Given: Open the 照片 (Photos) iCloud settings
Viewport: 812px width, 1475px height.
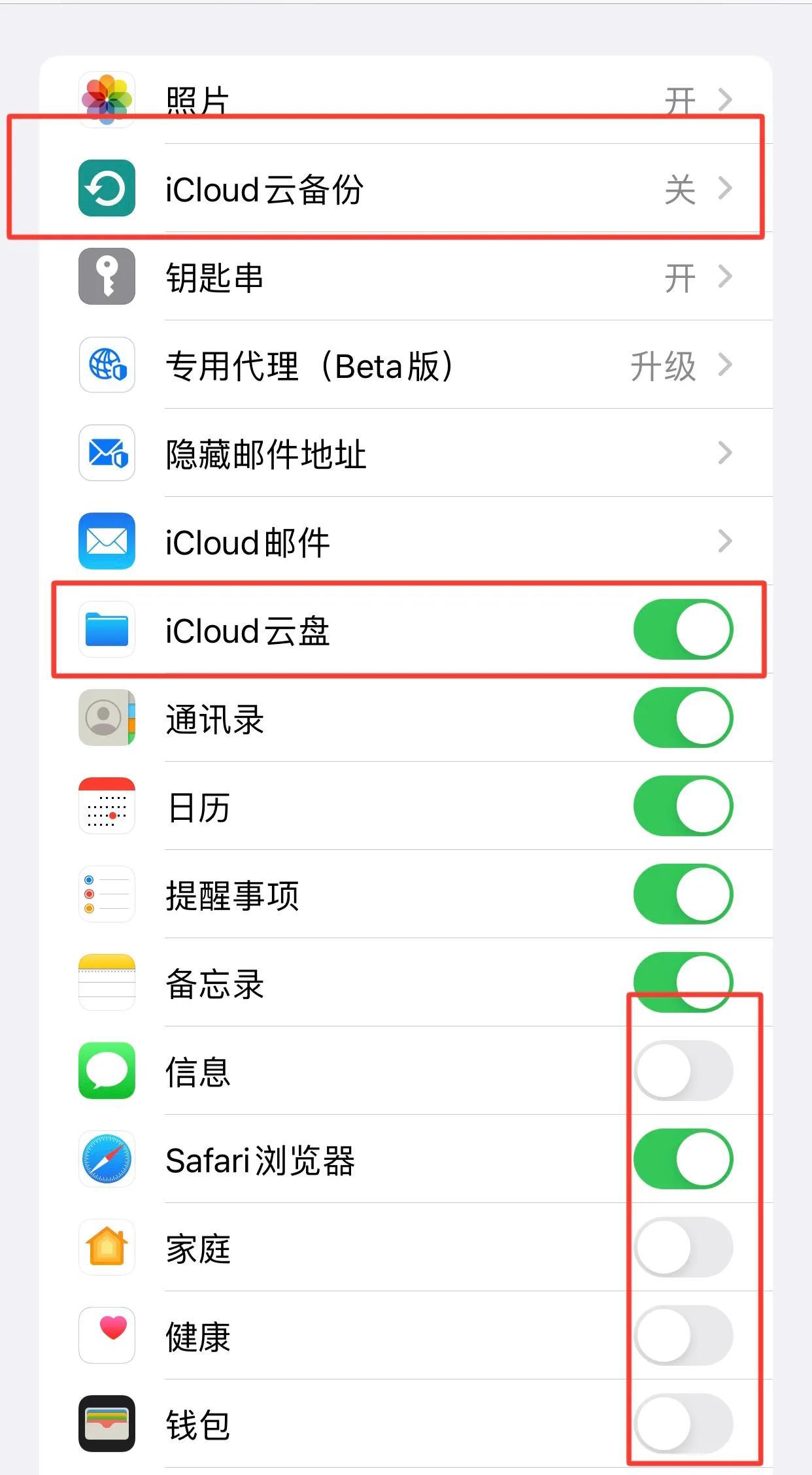Looking at the screenshot, I should coord(405,100).
